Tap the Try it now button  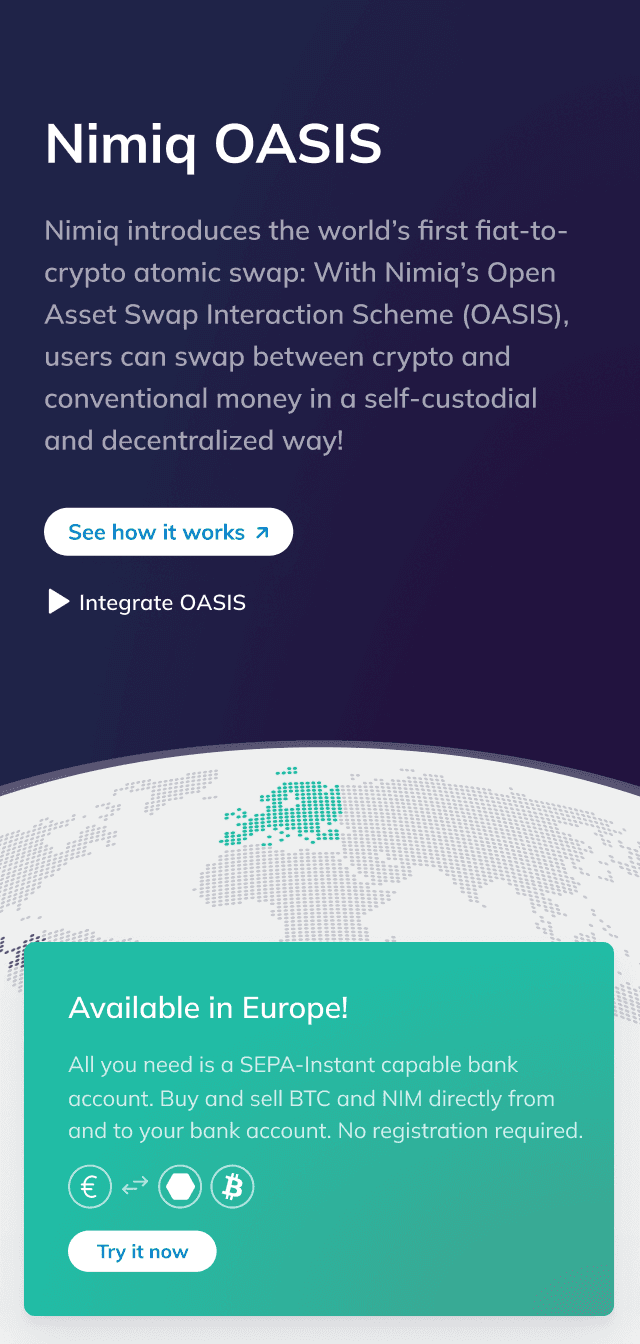[142, 1251]
